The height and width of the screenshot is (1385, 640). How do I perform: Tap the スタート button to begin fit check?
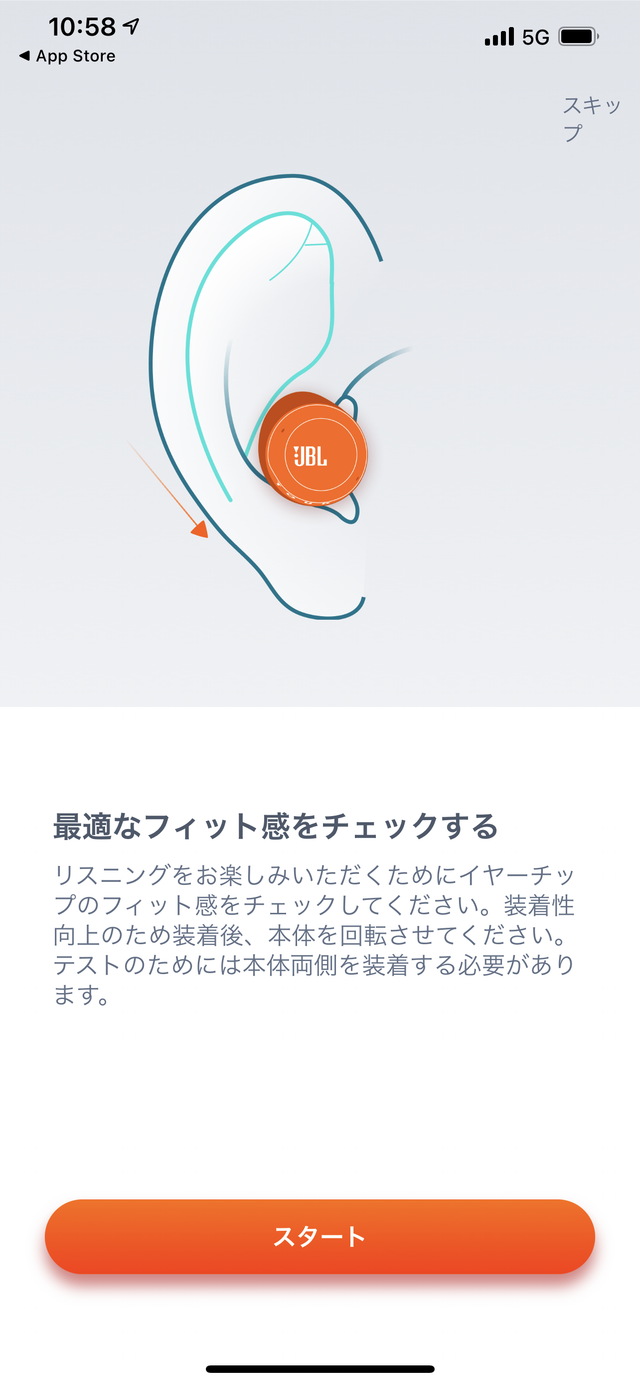[320, 1236]
